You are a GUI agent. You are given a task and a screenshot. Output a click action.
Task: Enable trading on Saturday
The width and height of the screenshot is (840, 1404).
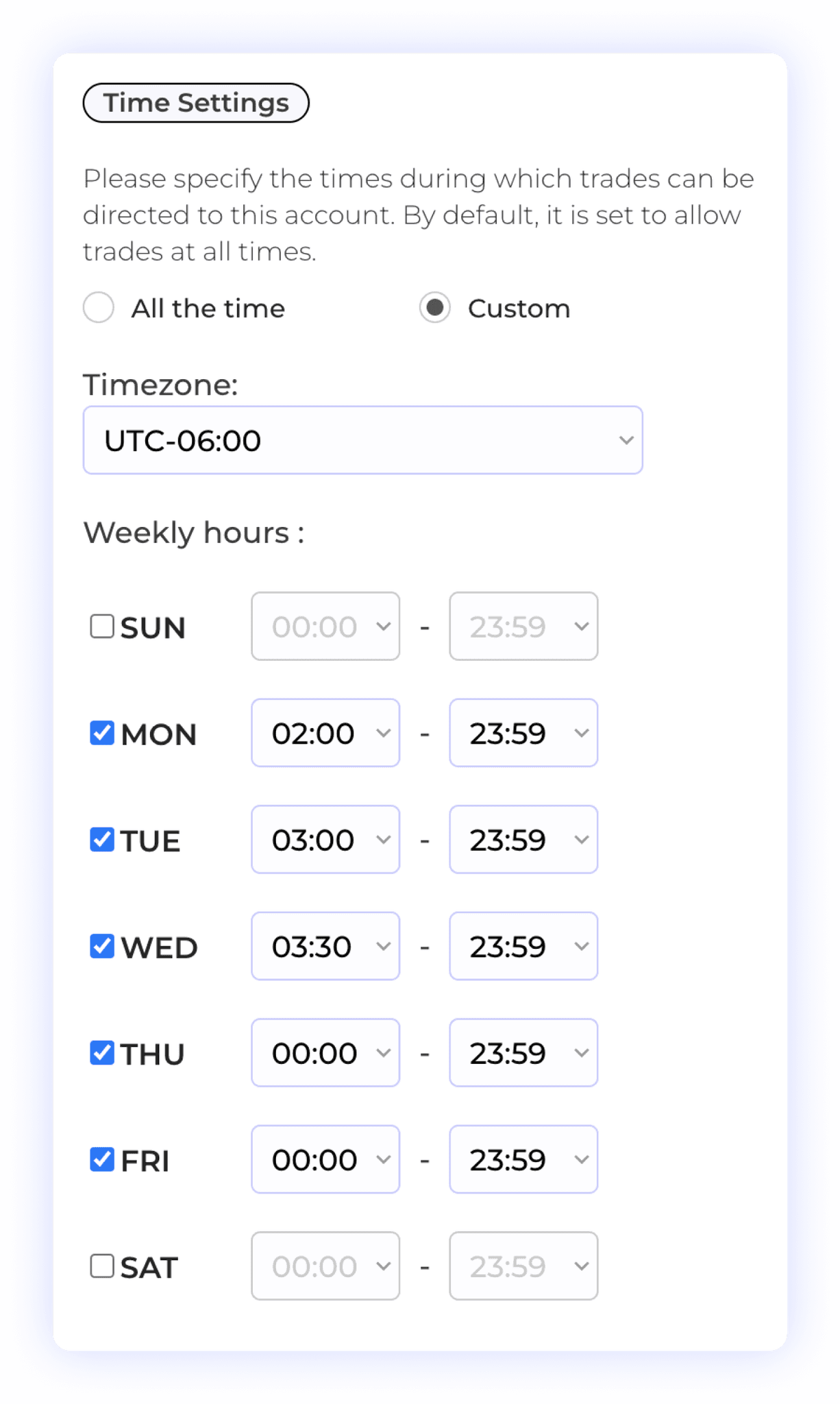click(101, 1266)
